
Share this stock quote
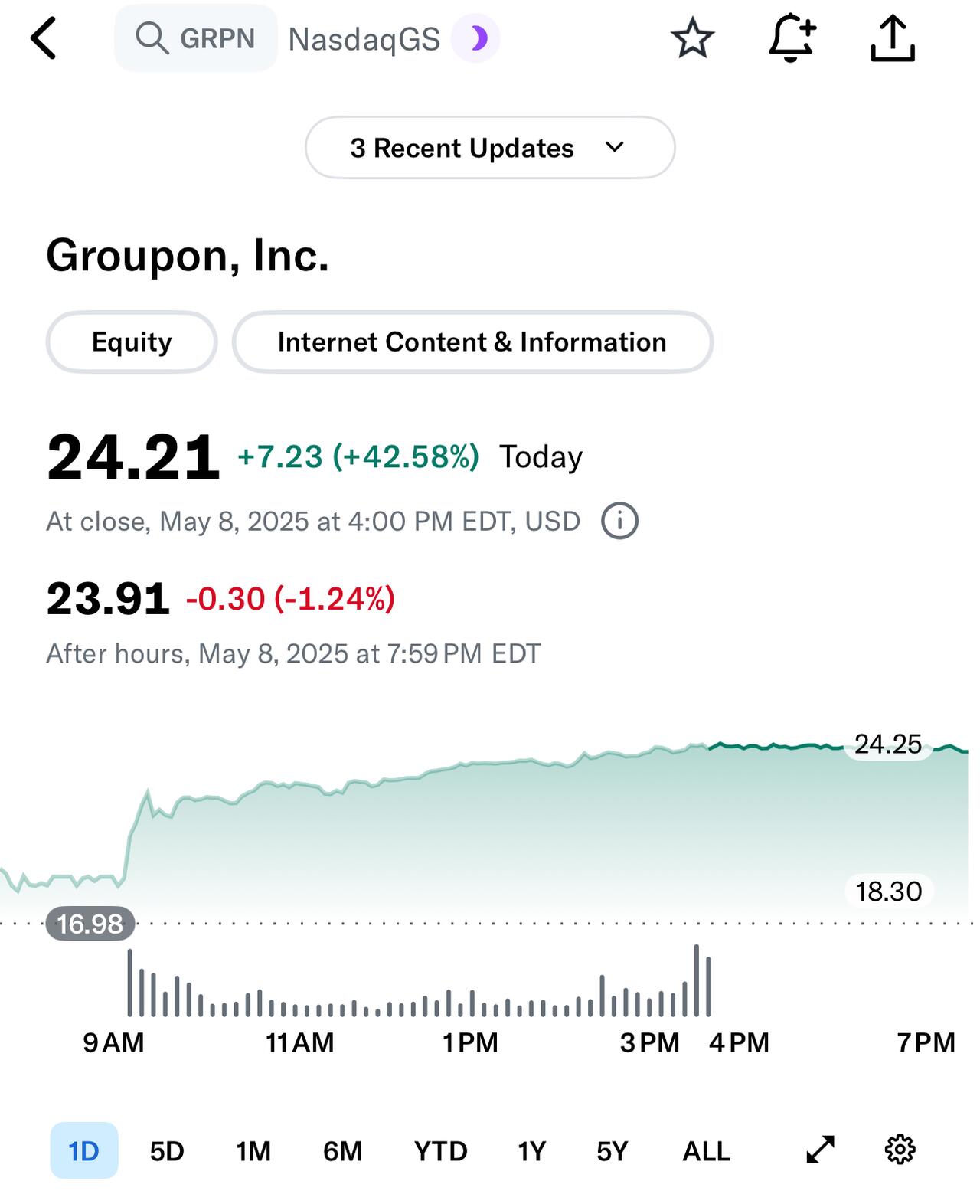pos(893,38)
